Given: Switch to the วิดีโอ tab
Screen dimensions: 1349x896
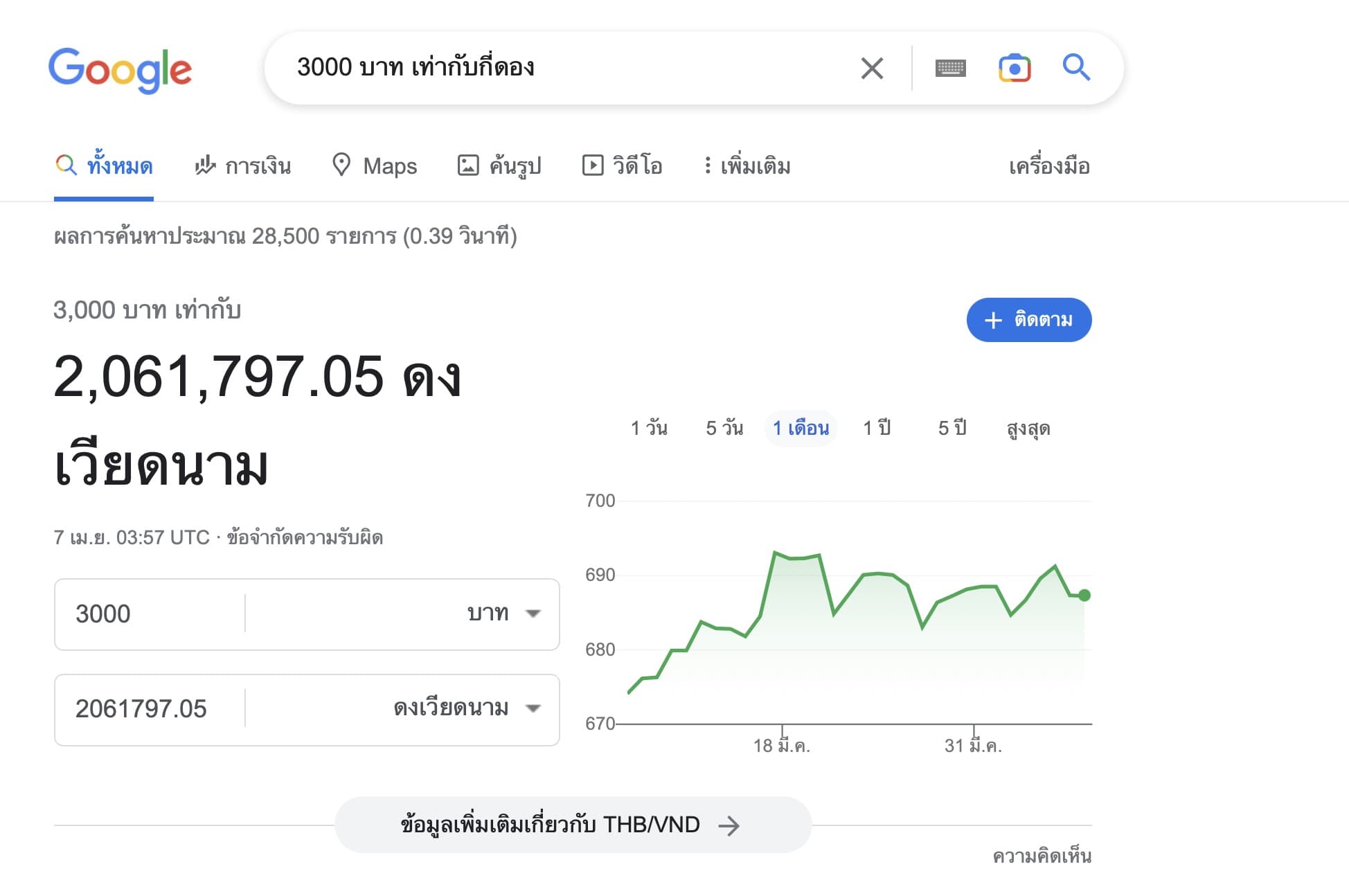Looking at the screenshot, I should point(623,166).
